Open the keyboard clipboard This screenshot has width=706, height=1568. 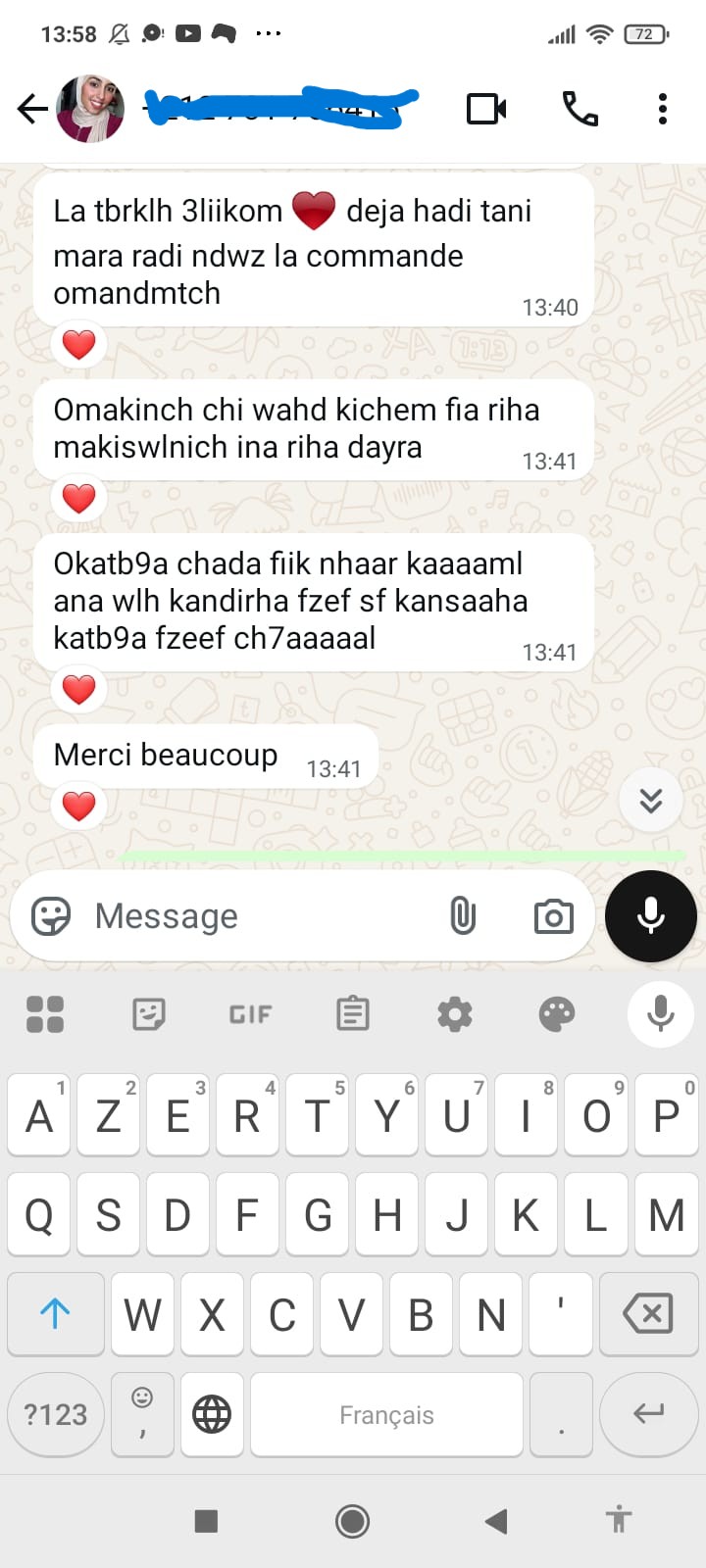[x=353, y=1014]
